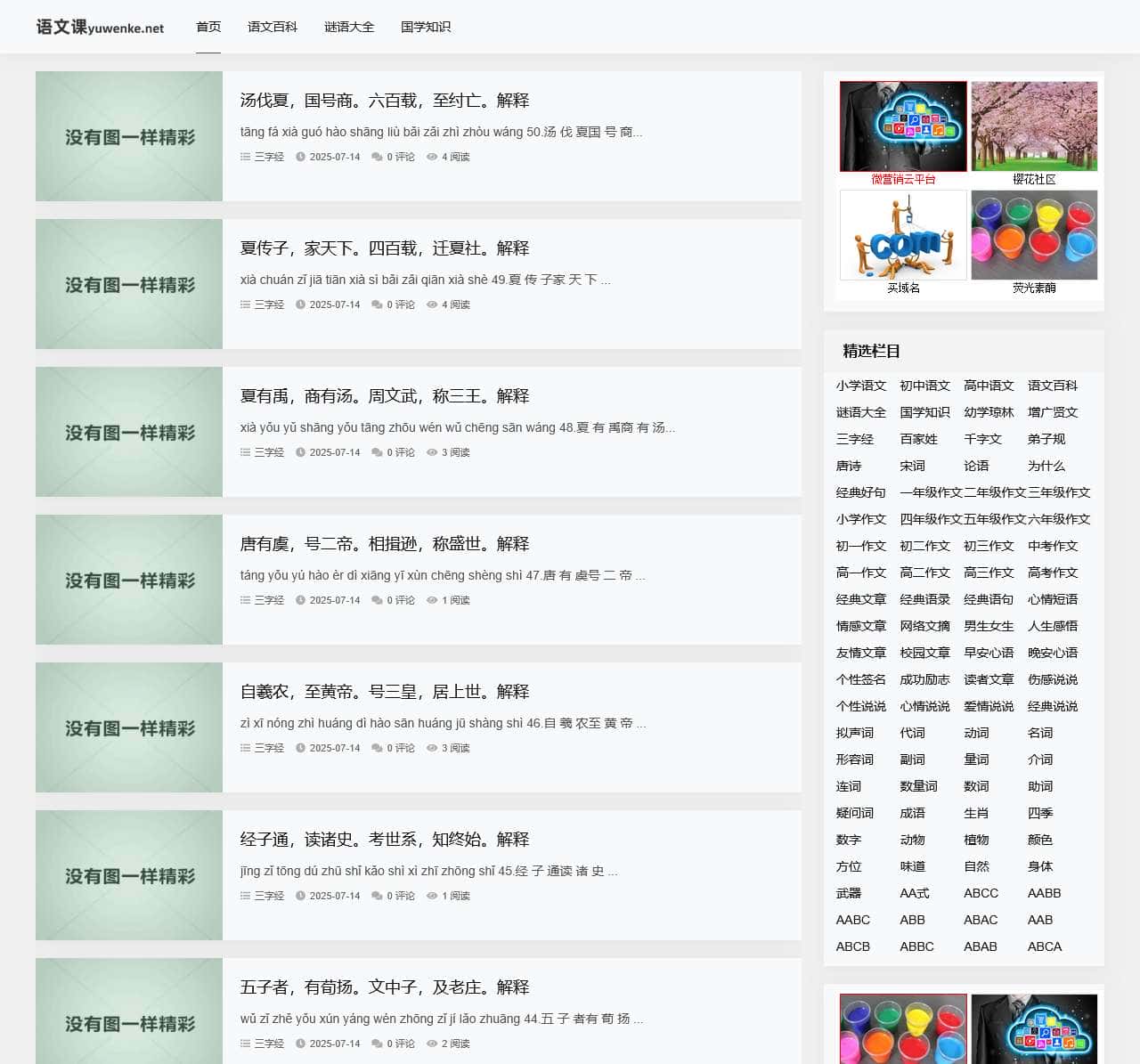View article 自羲农，至黄帝。号三皇，居上世。解释
Screen dimensions: 1140x1064
(x=384, y=692)
